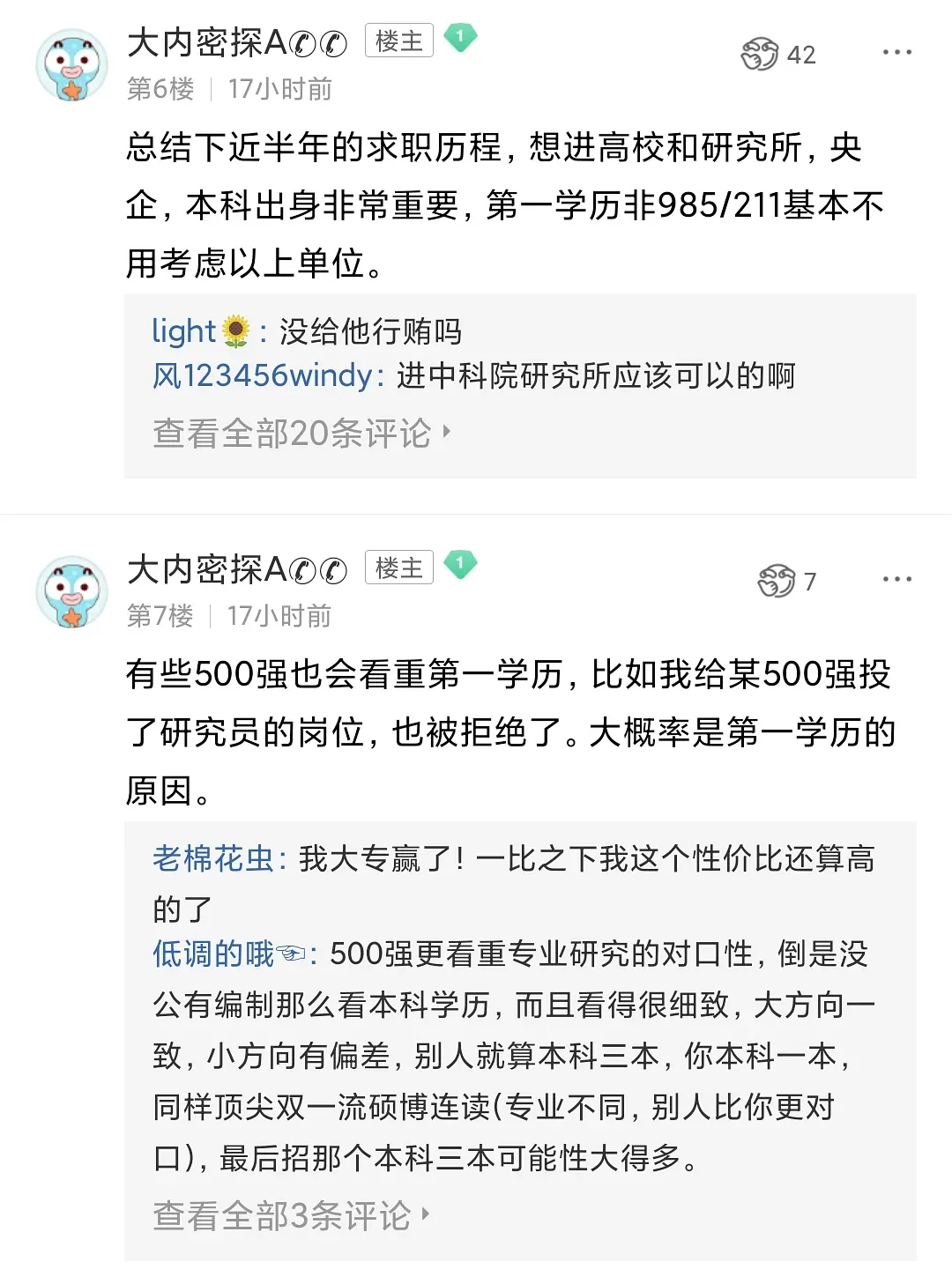Open the profile of 老棉花虫
Viewport: 952px width, 1284px height.
[212, 858]
